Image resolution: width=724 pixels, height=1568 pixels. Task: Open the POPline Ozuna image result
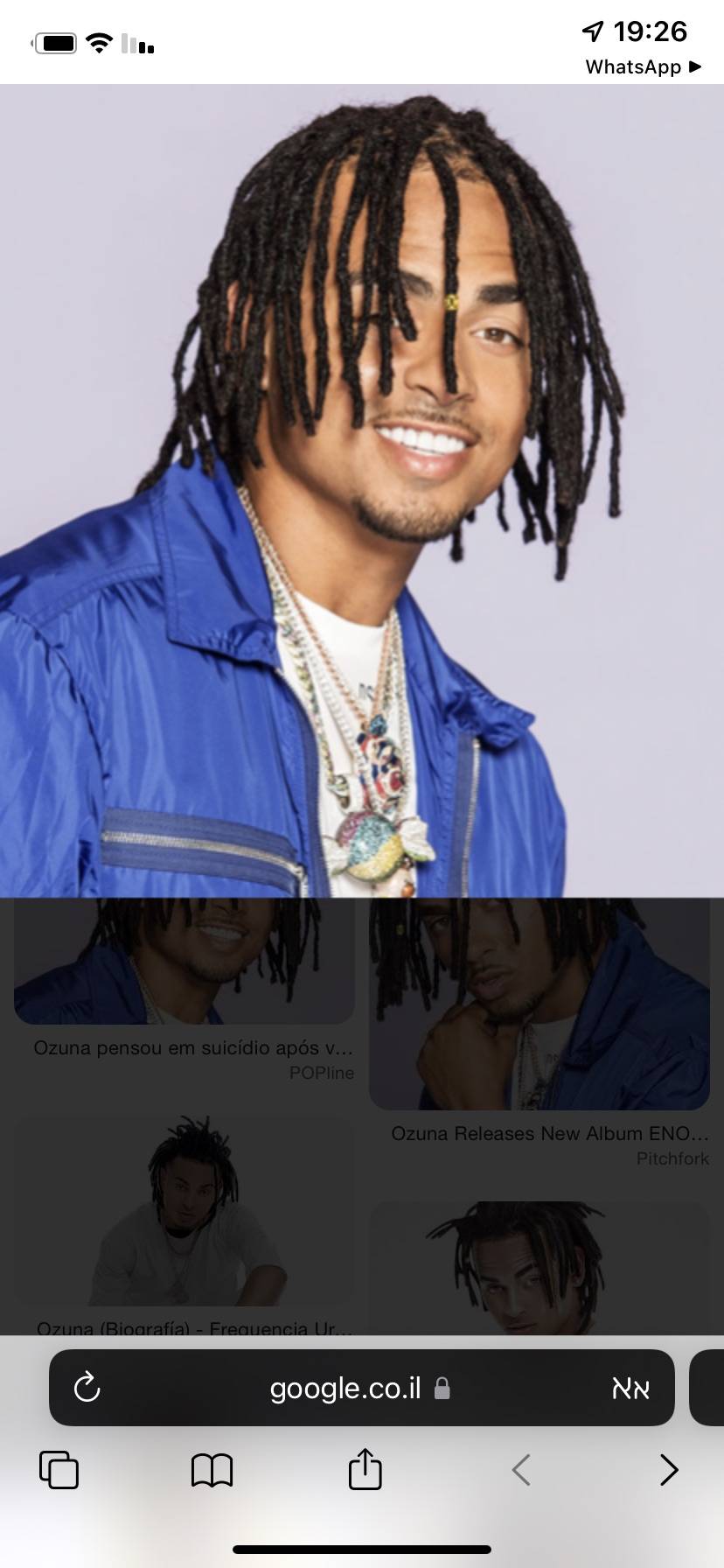(x=184, y=962)
